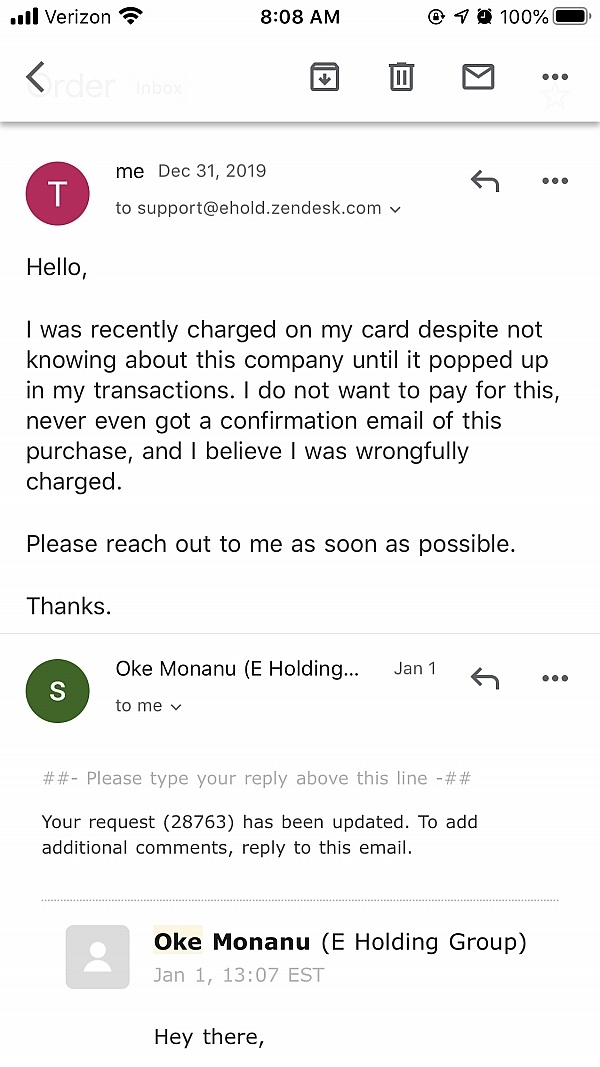Reply to the Dec 31 message from me

[485, 181]
